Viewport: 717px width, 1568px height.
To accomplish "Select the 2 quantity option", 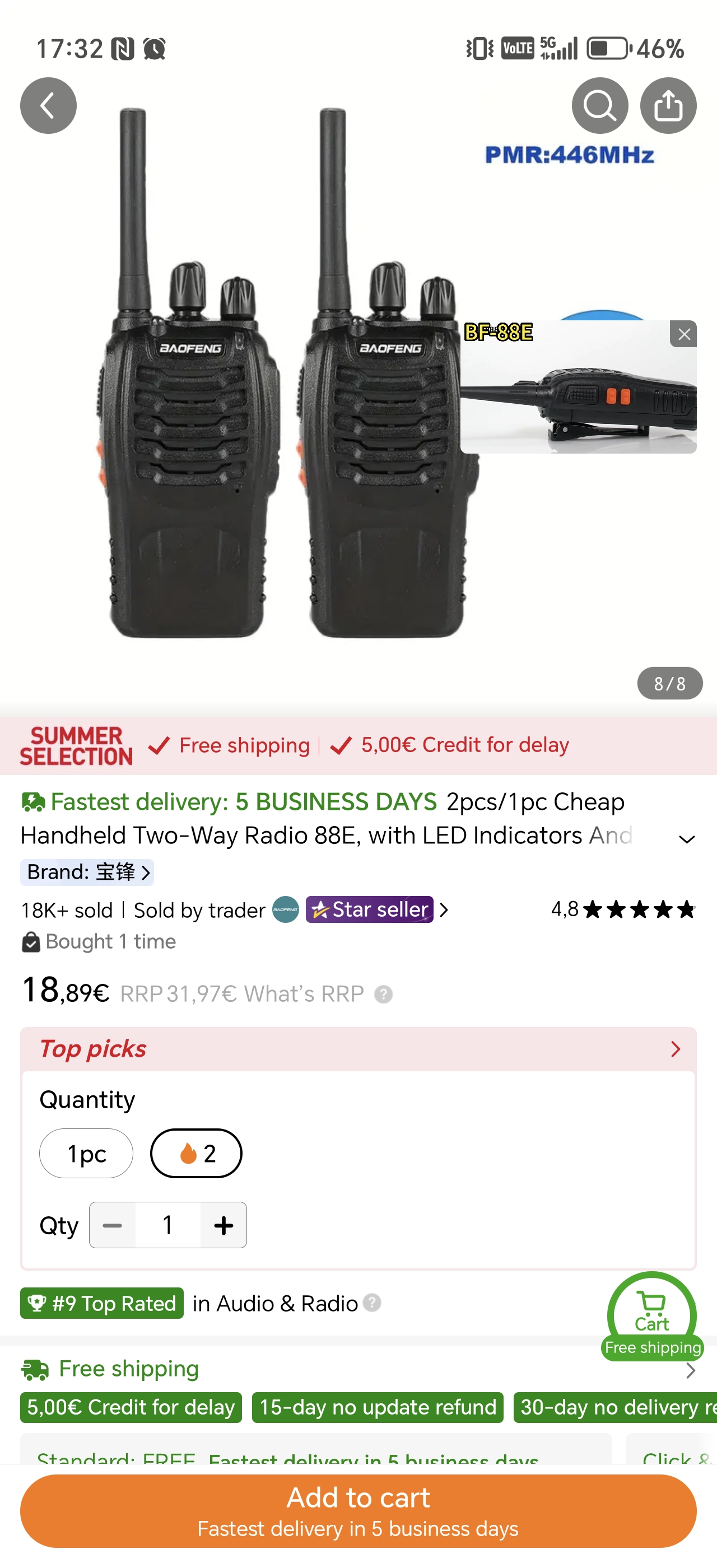I will (196, 1154).
